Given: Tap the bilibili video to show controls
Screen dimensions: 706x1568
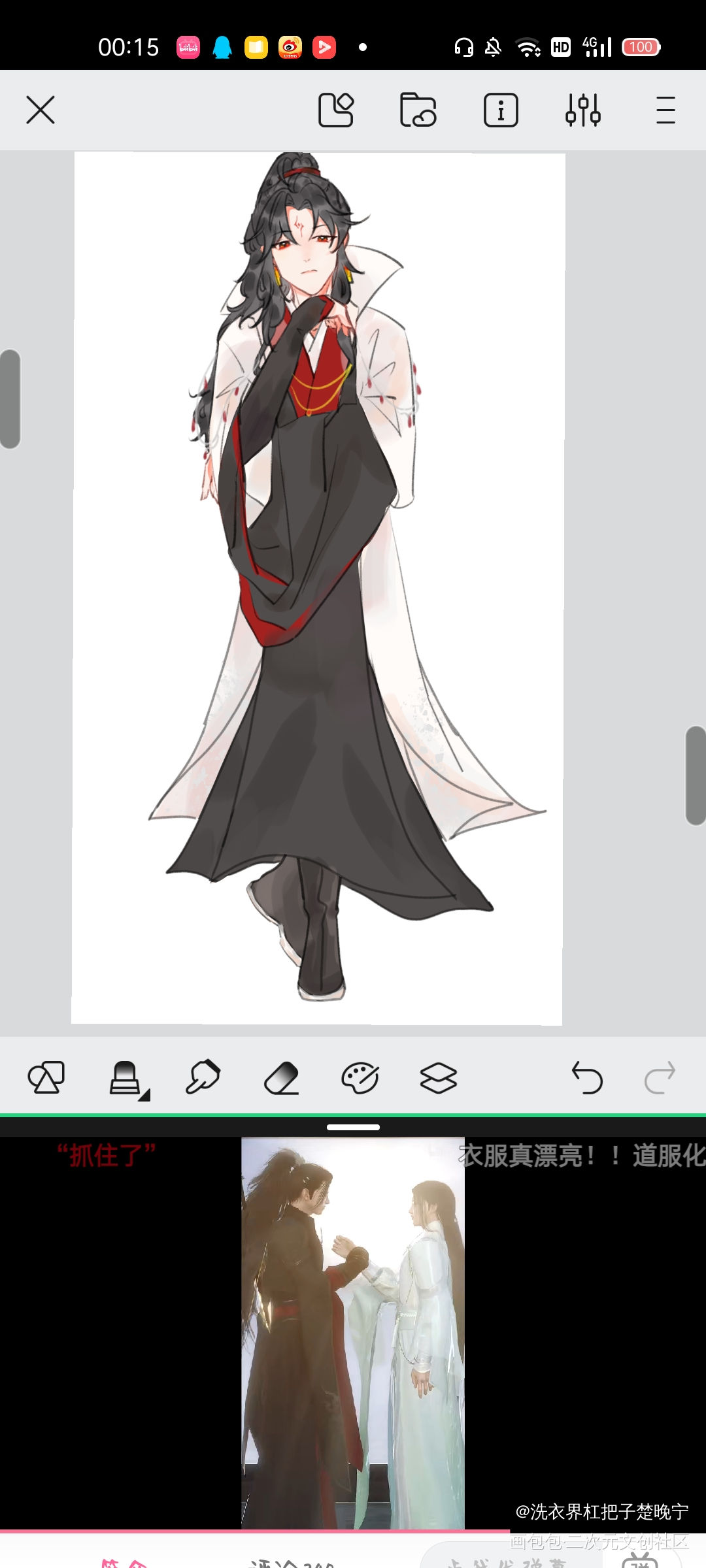Looking at the screenshot, I should 353,1333.
